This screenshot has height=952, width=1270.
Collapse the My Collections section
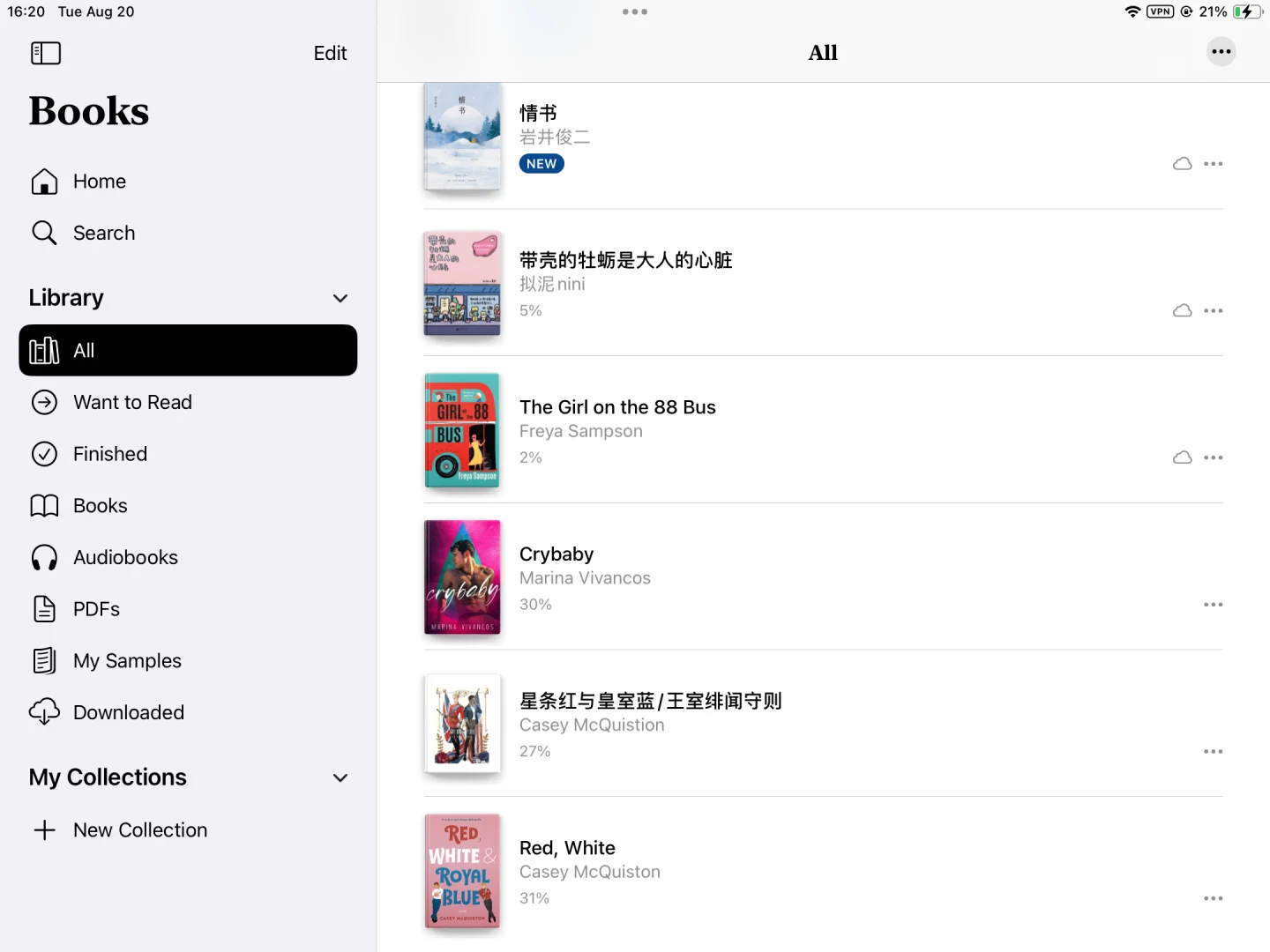pos(340,777)
